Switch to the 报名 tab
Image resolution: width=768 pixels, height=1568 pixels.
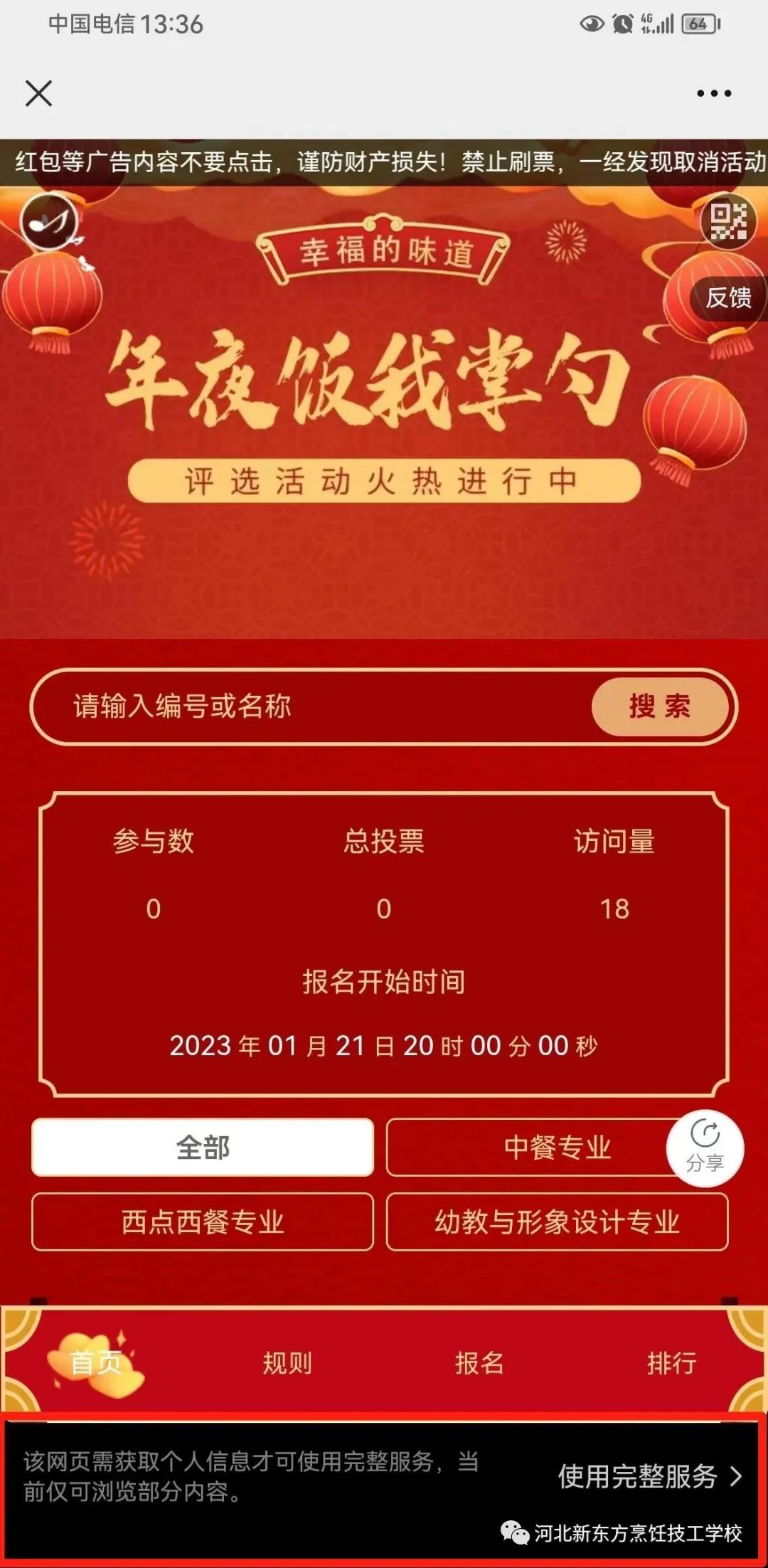pos(479,1363)
